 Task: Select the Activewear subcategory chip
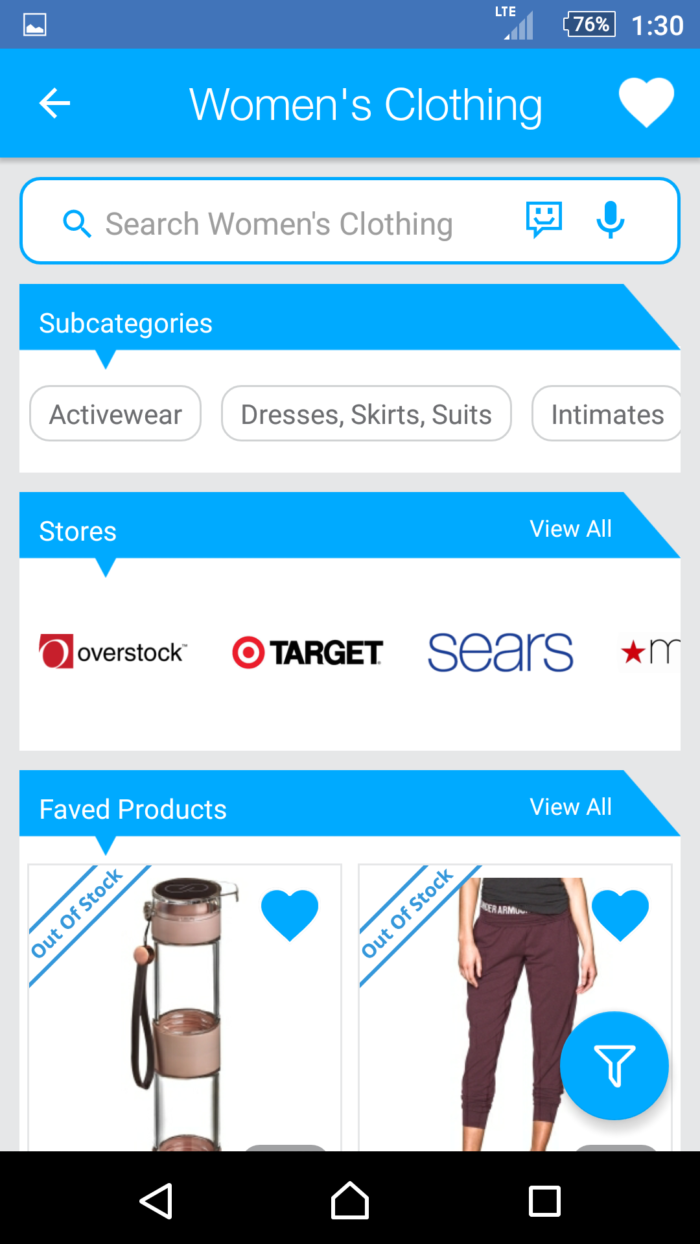(116, 414)
